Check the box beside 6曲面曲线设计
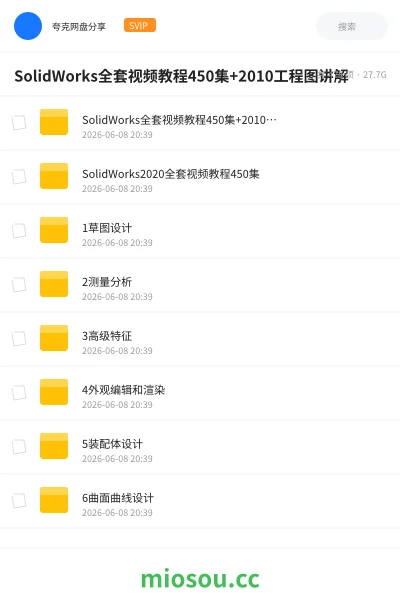This screenshot has width=400, height=600. [19, 501]
